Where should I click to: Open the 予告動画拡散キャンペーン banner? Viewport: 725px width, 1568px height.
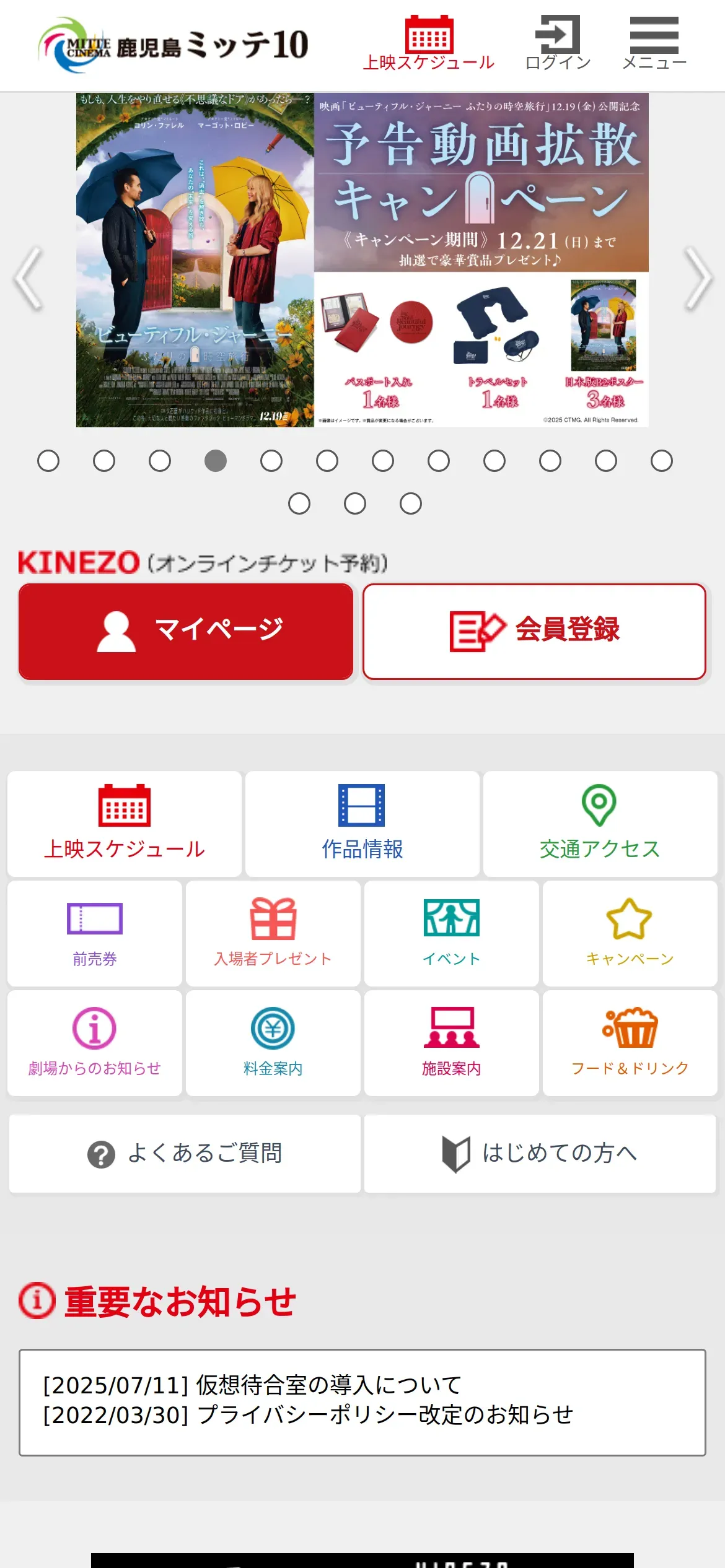click(x=362, y=260)
